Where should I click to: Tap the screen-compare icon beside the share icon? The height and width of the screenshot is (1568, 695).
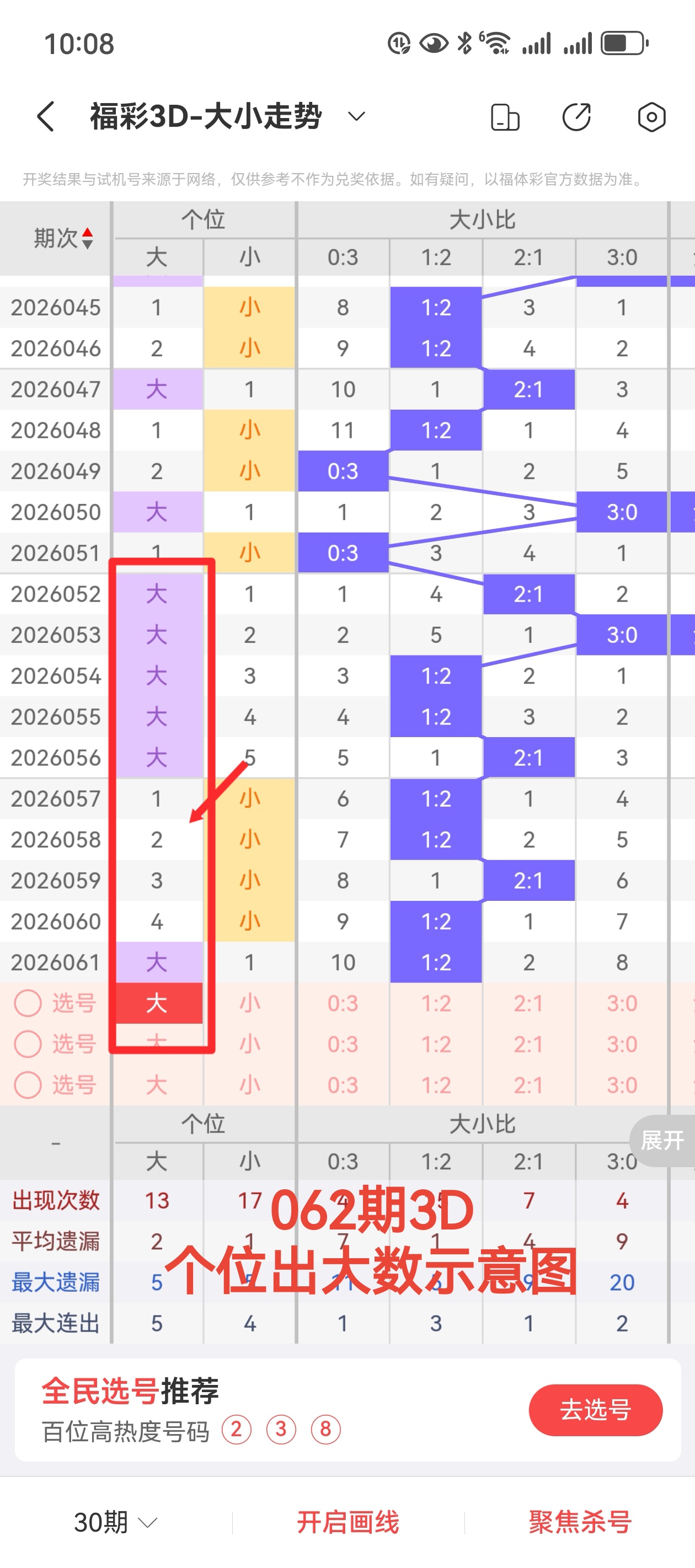pyautogui.click(x=504, y=117)
